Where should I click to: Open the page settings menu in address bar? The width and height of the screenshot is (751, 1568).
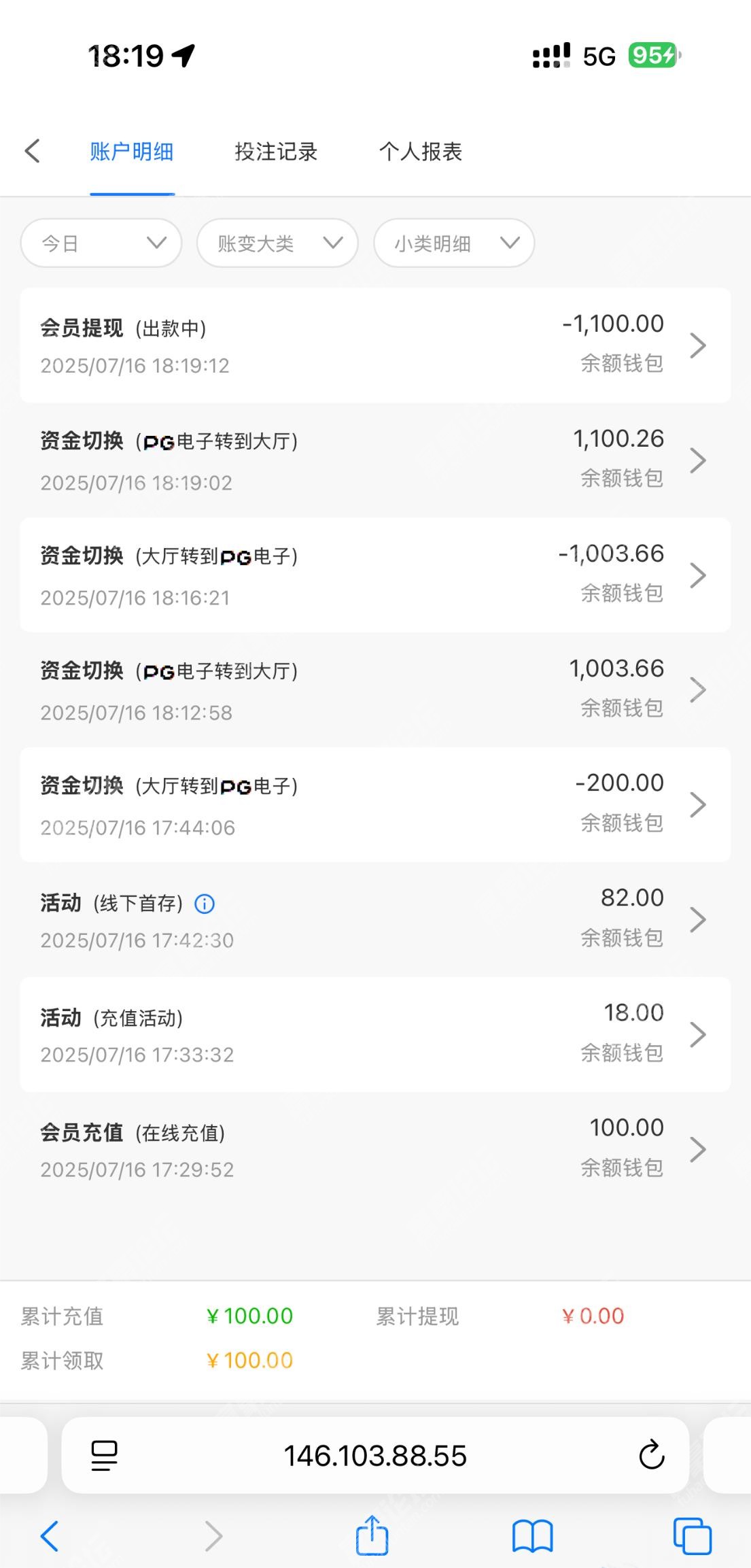point(104,1456)
